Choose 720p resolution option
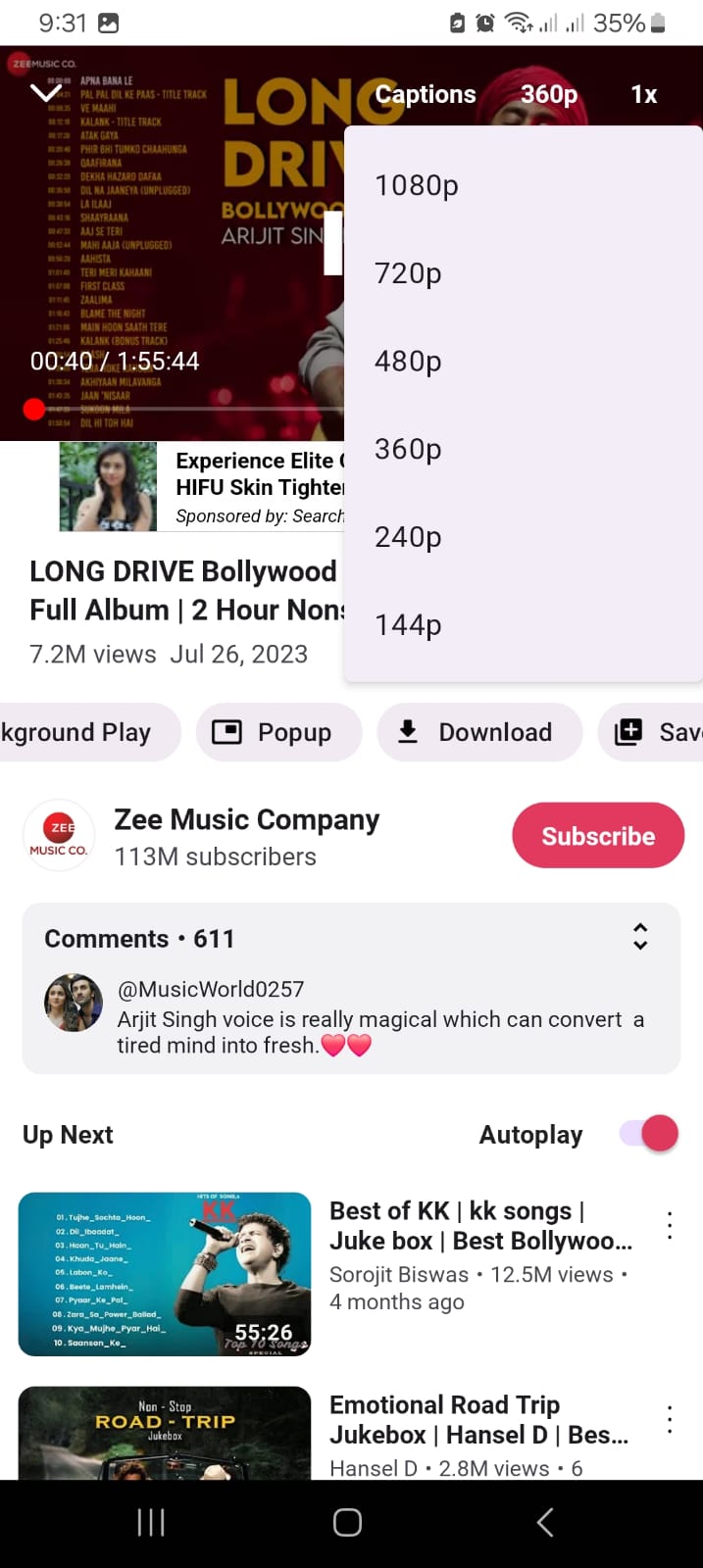The image size is (703, 1568). [x=408, y=273]
